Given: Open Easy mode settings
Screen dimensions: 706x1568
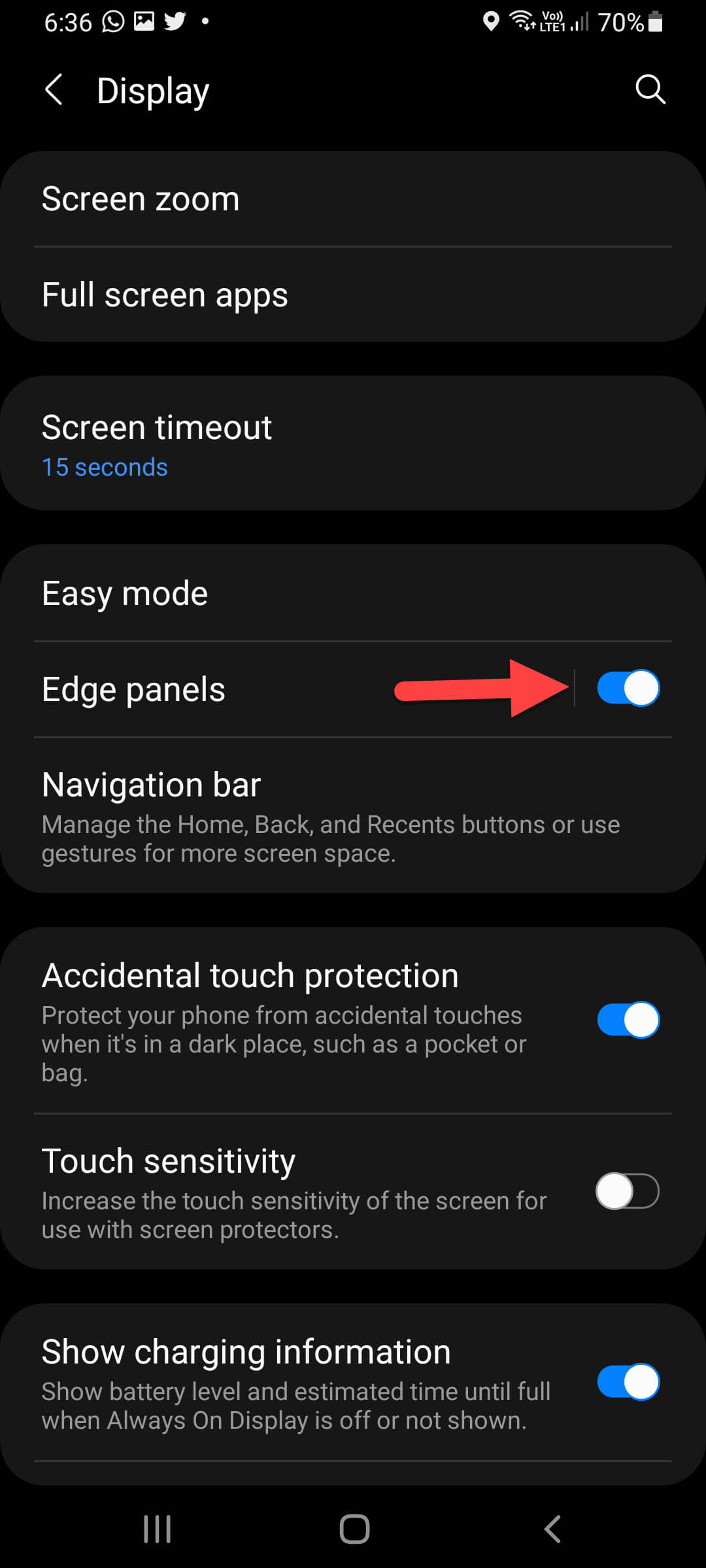Looking at the screenshot, I should tap(353, 594).
